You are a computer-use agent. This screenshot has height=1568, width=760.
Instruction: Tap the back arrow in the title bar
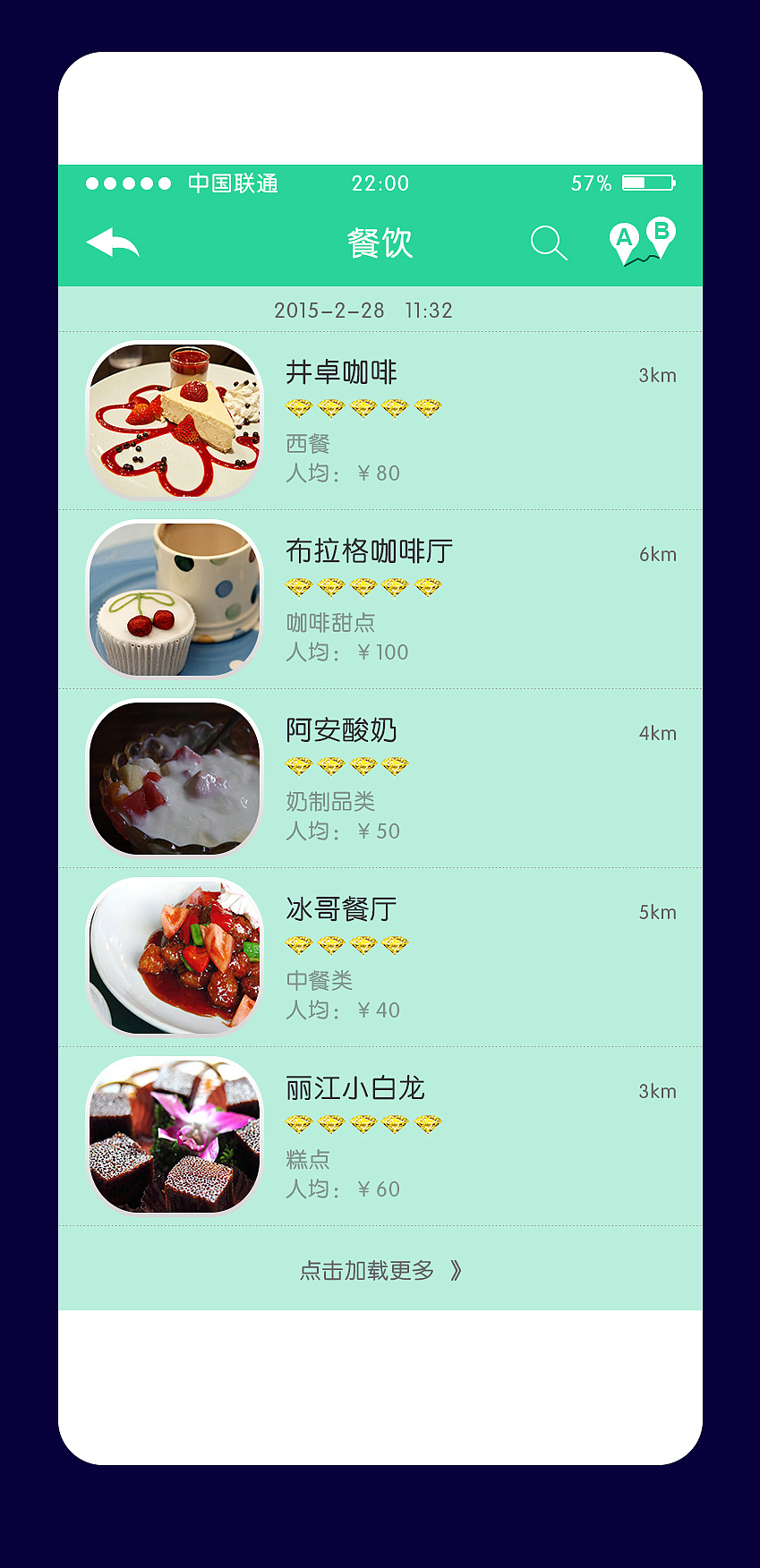tap(111, 242)
